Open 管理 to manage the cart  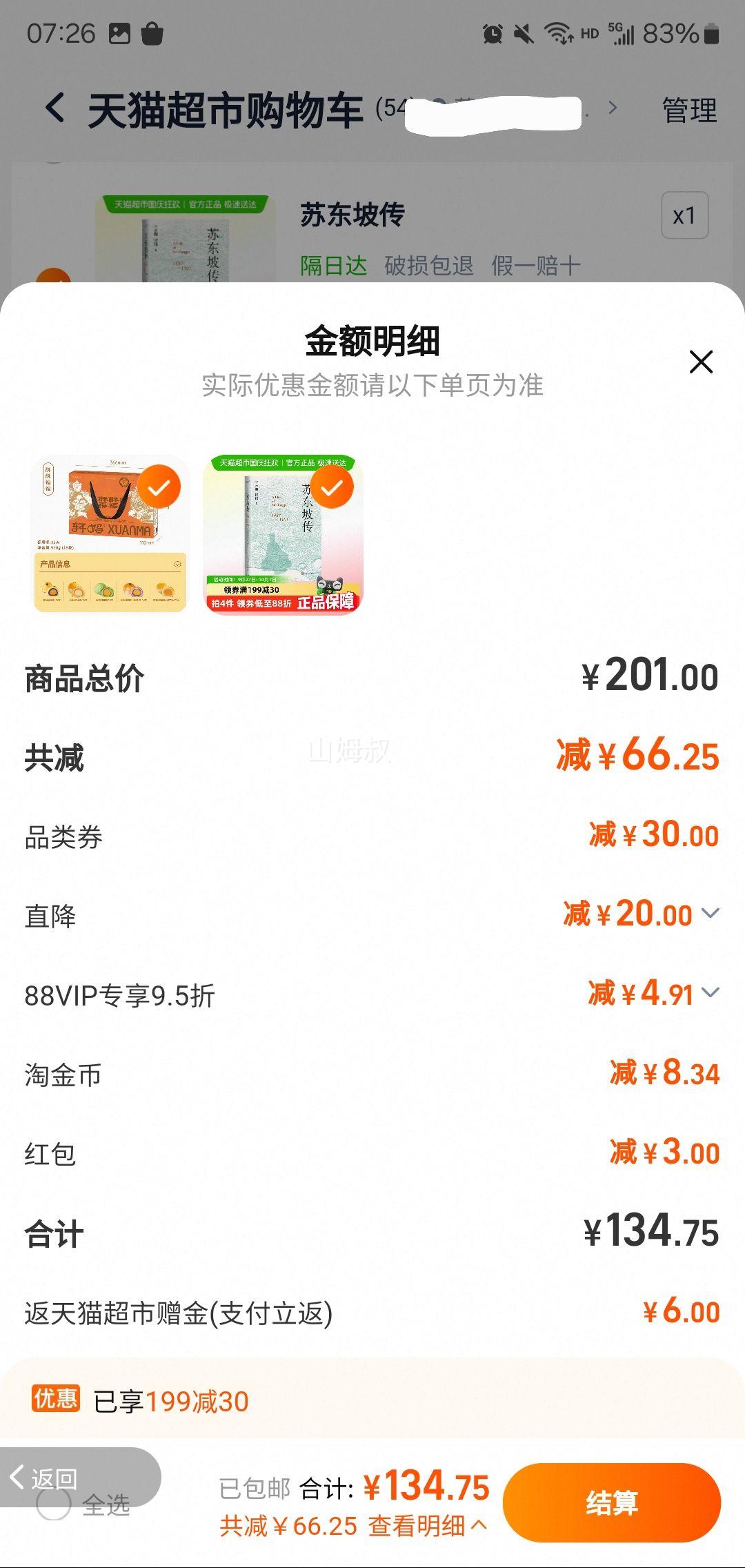(689, 110)
